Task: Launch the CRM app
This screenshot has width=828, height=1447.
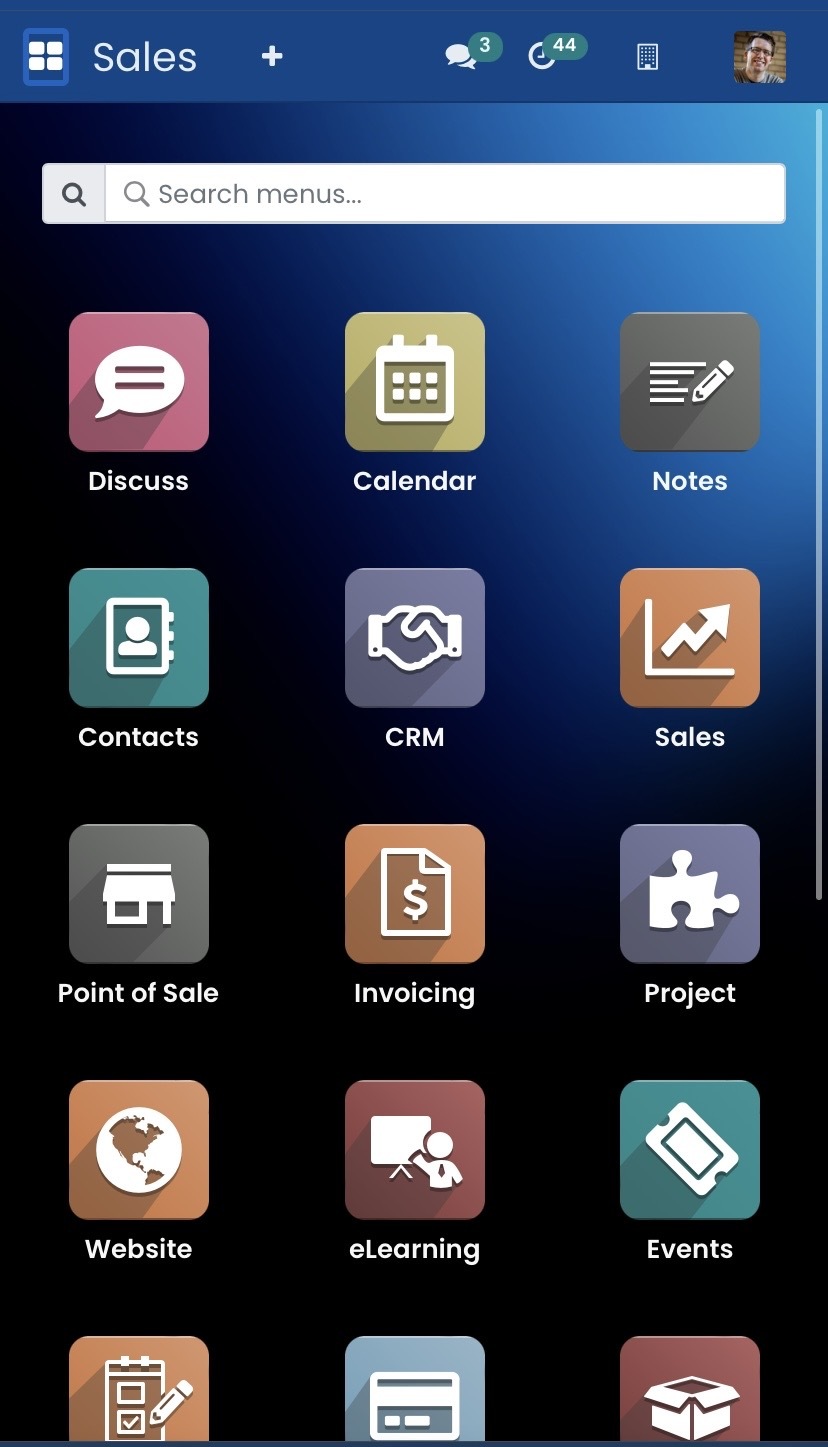Action: 415,638
